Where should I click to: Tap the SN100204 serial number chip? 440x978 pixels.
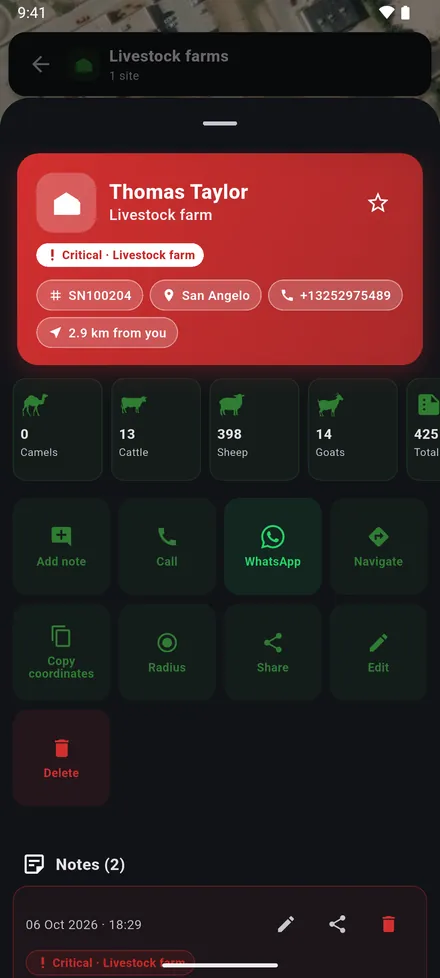(90, 295)
